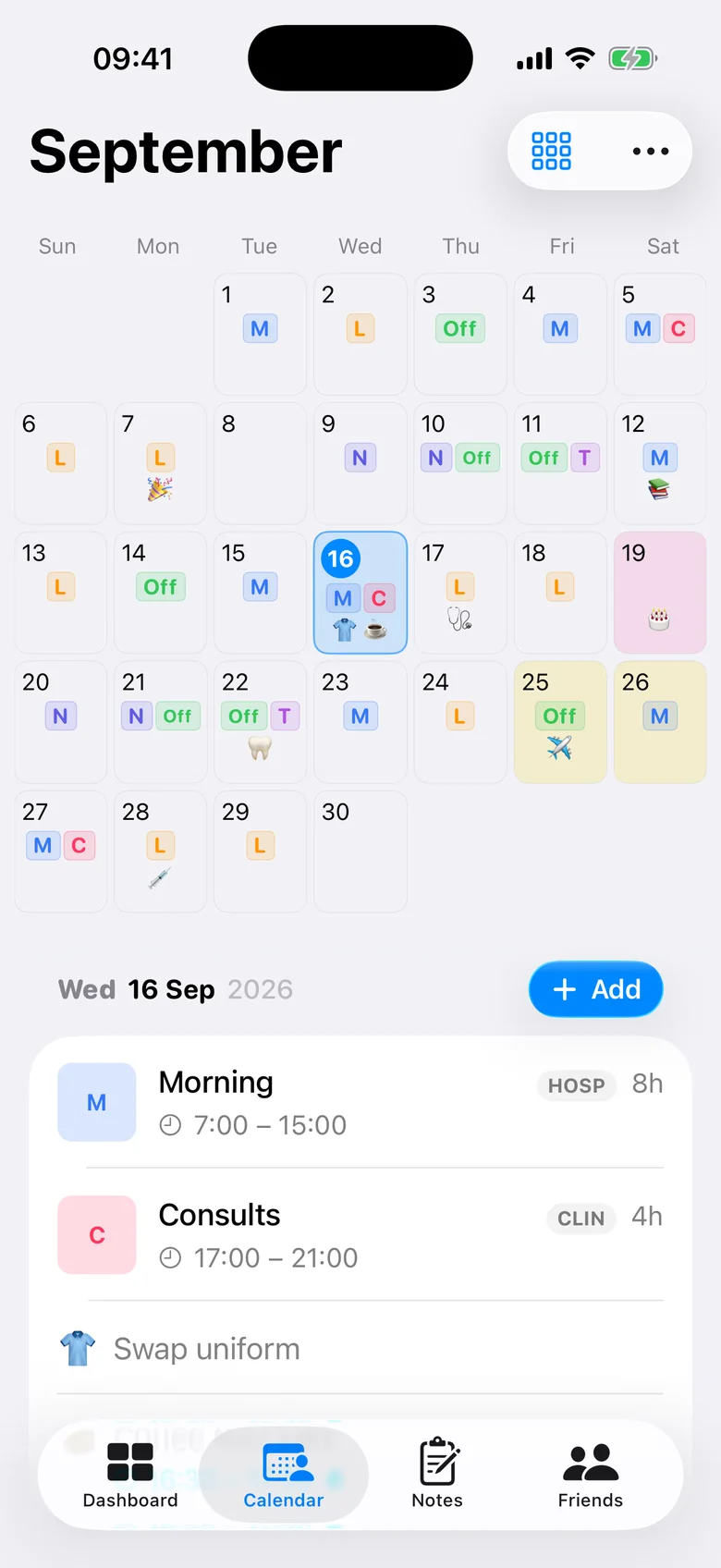Open the Morning shift entry
Image resolution: width=721 pixels, height=1568 pixels.
(x=360, y=1102)
